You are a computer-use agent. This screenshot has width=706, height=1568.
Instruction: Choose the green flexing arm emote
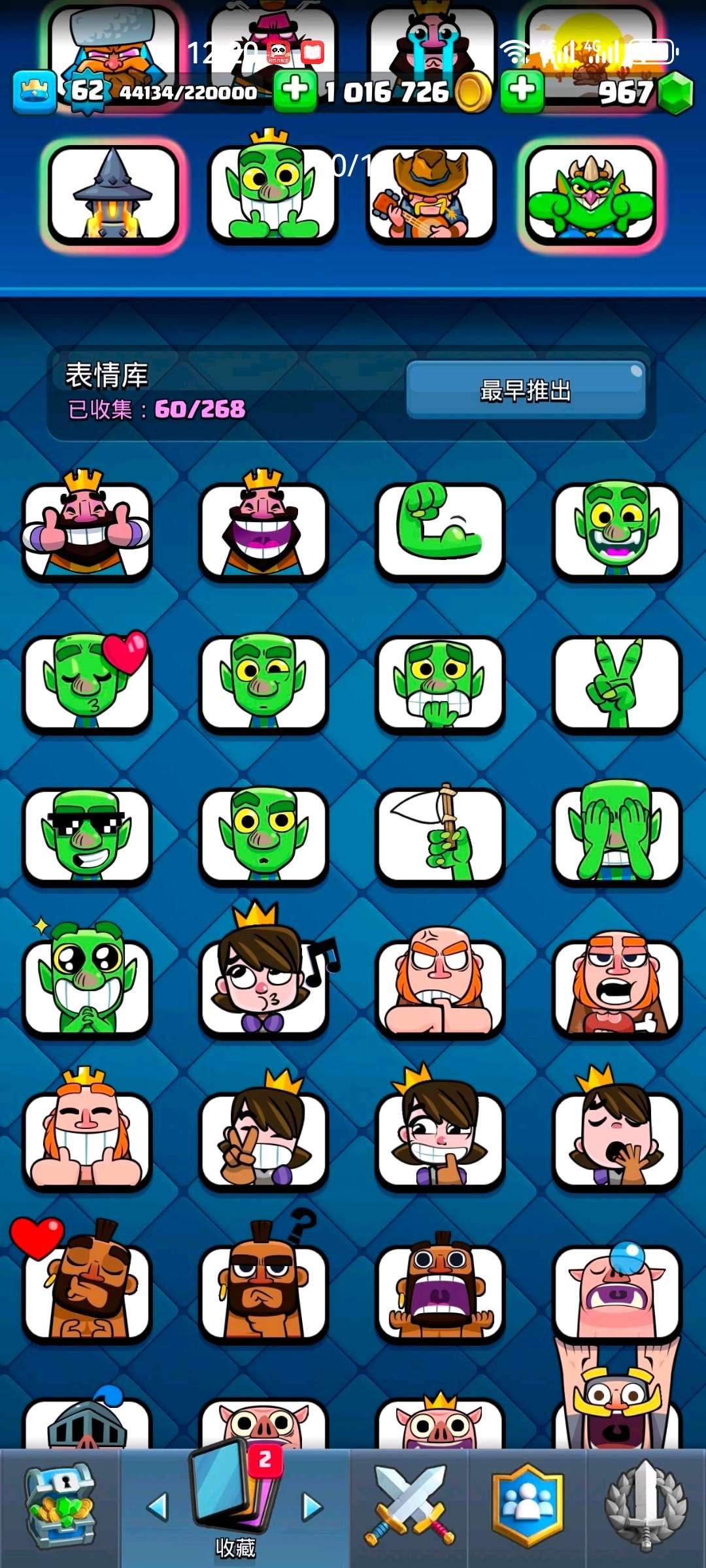pos(439,530)
